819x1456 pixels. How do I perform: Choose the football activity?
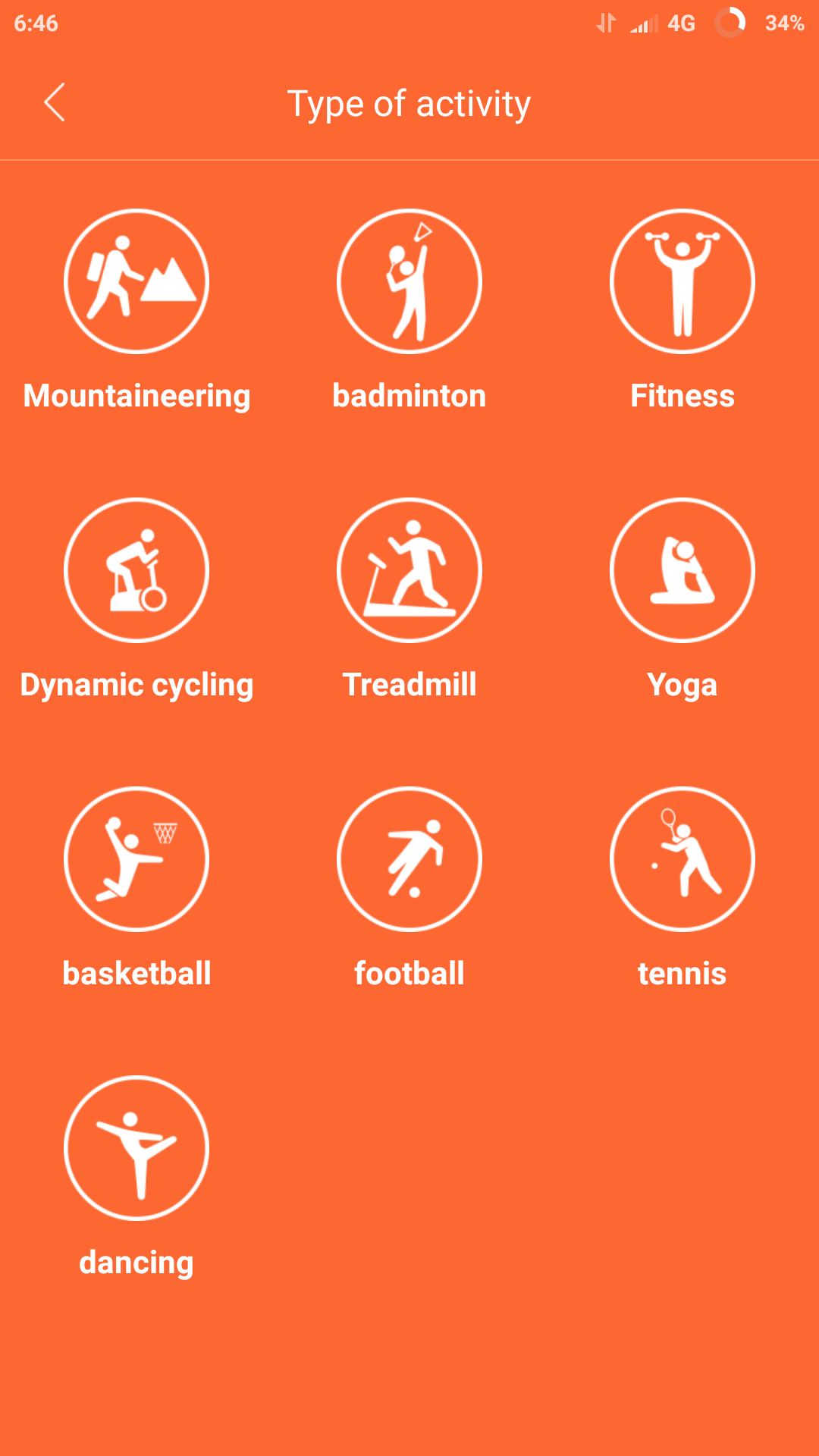tap(409, 859)
